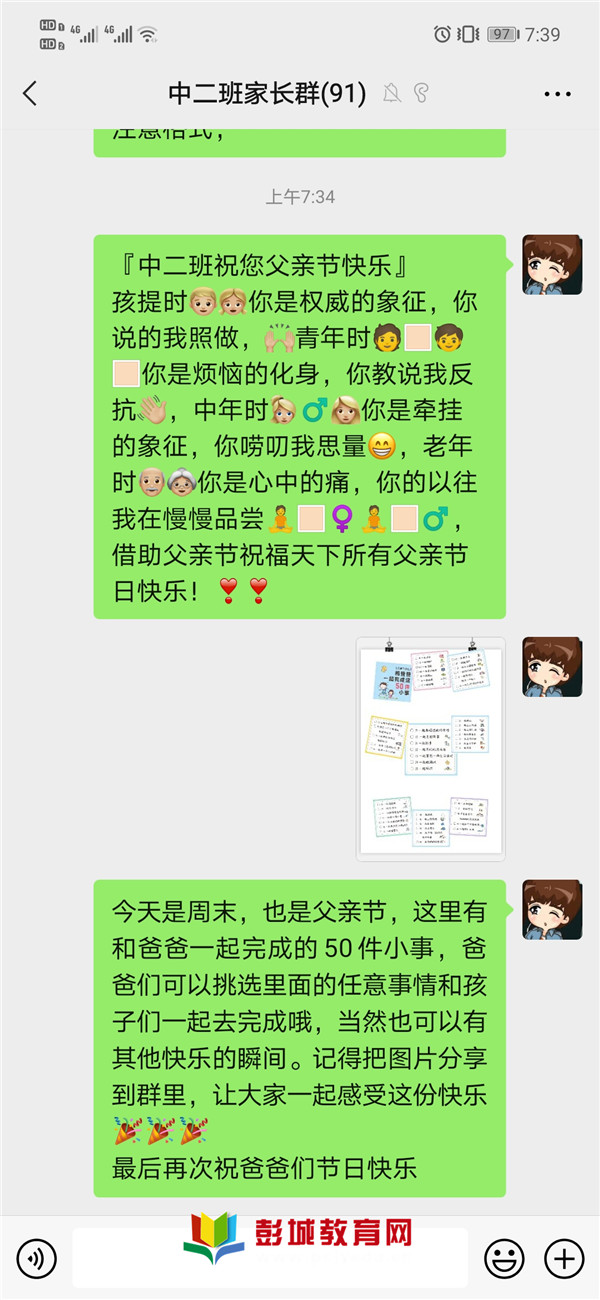View sender avatar beside Father's Day greeting

pos(552,265)
